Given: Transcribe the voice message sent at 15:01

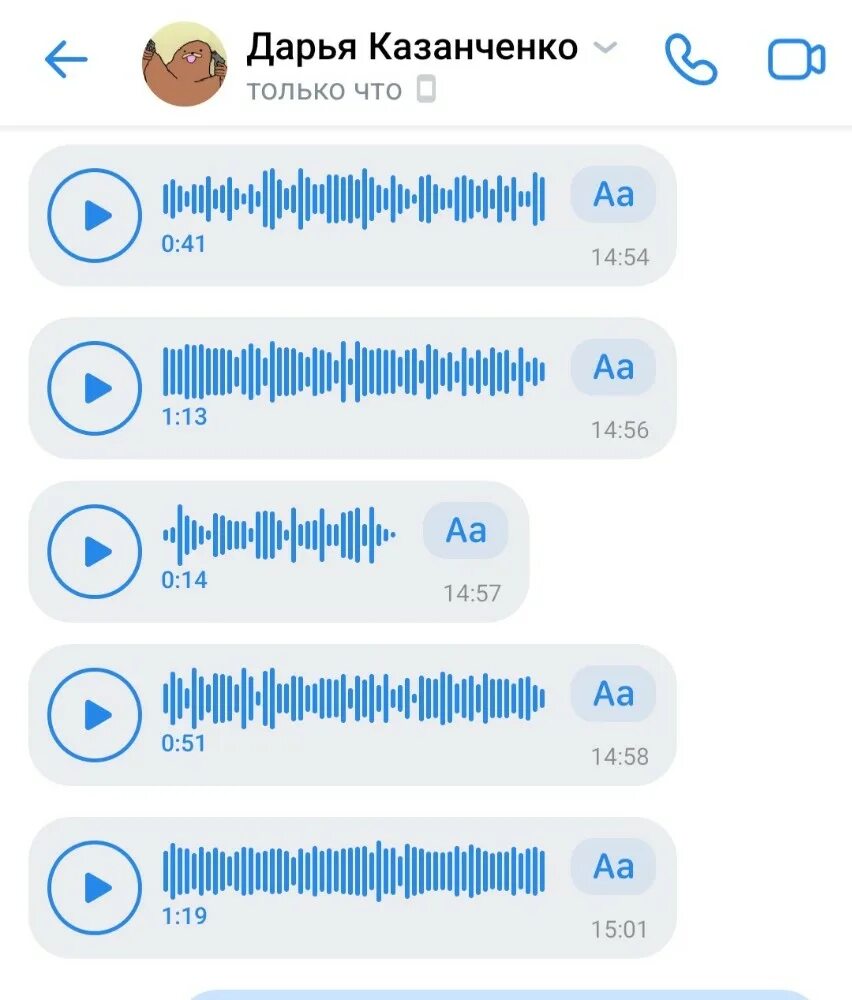Looking at the screenshot, I should 613,866.
